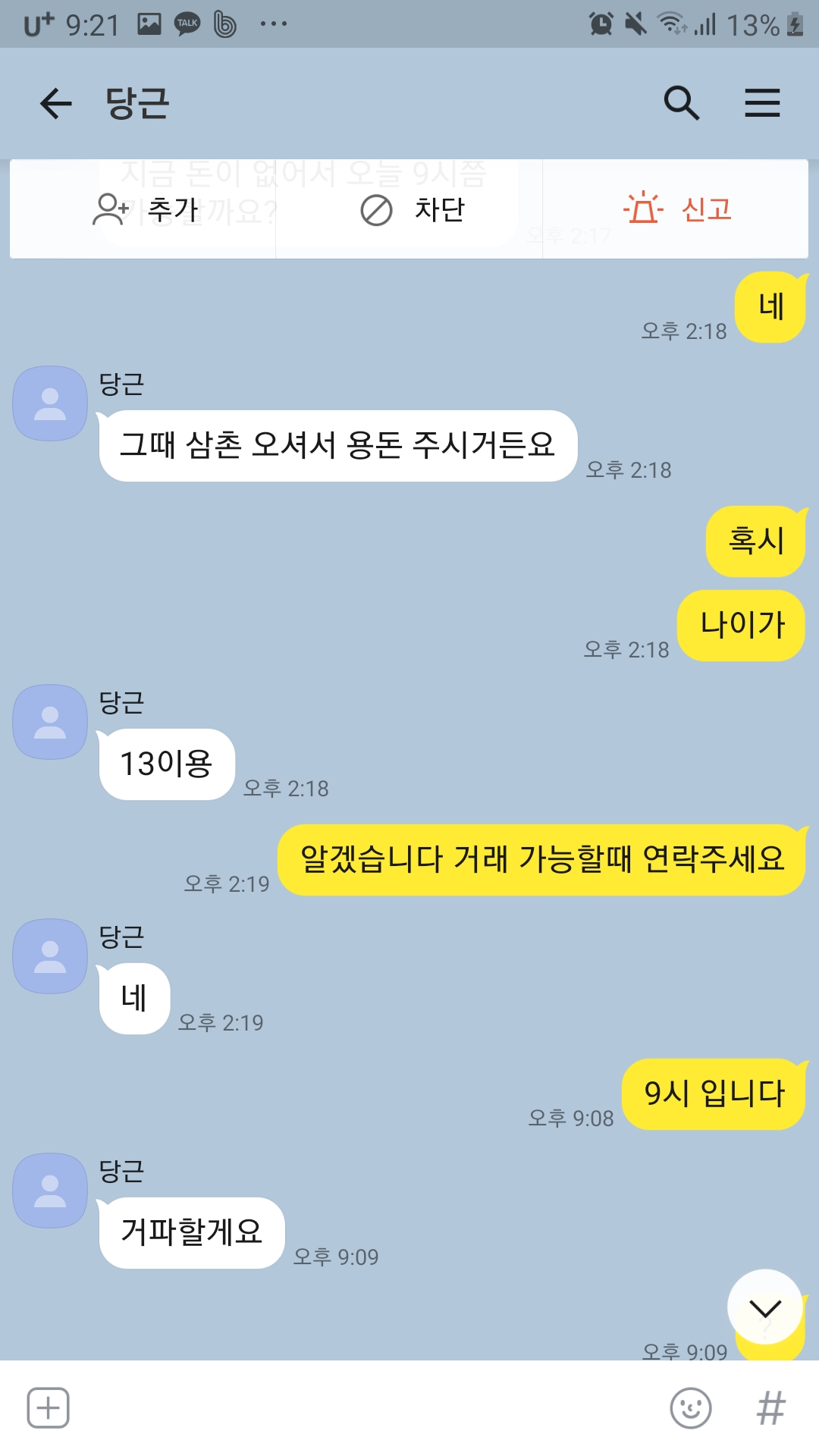Report this user with 신고
This screenshot has height=1456, width=819.
[677, 209]
